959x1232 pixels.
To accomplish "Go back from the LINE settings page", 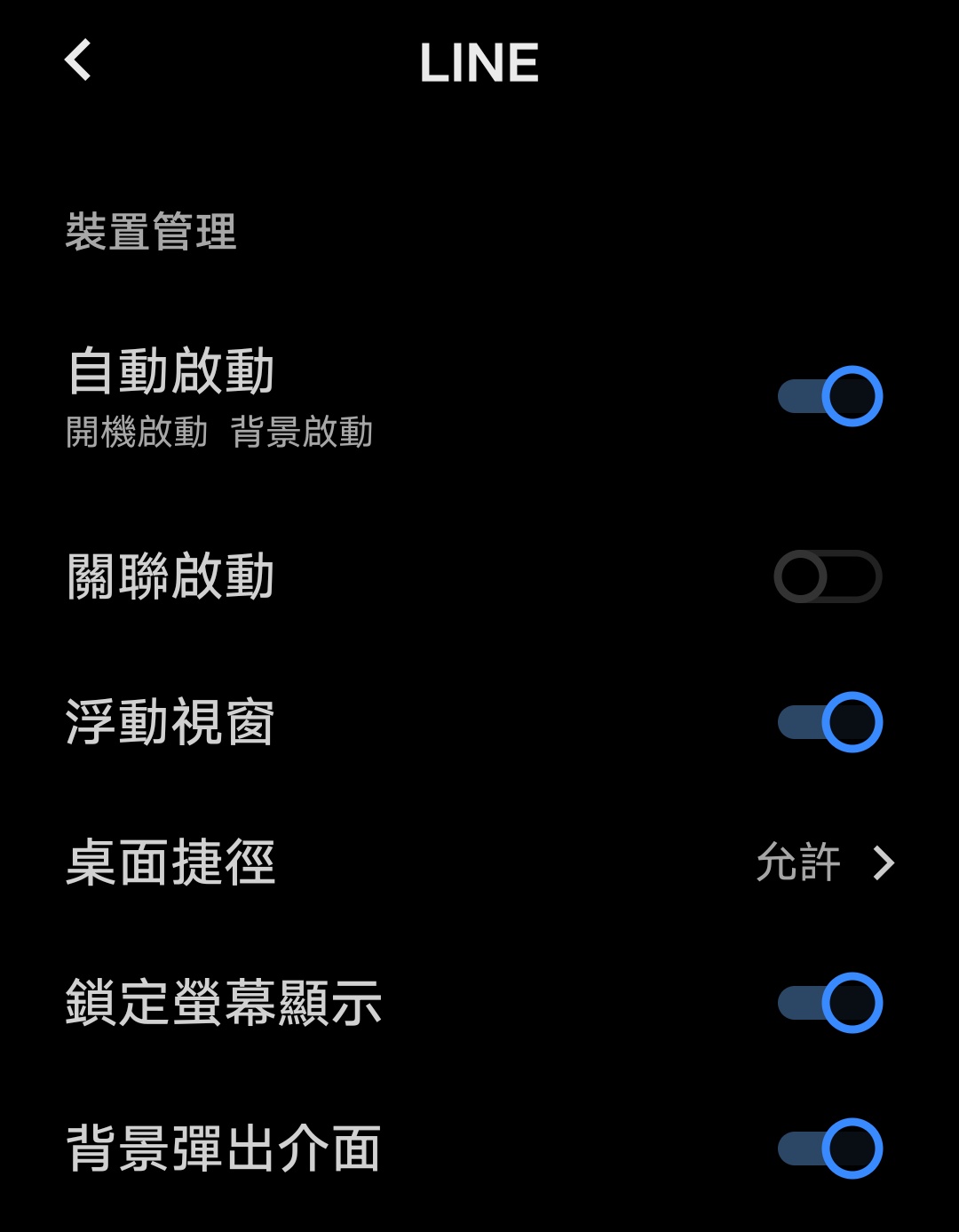I will tap(78, 60).
